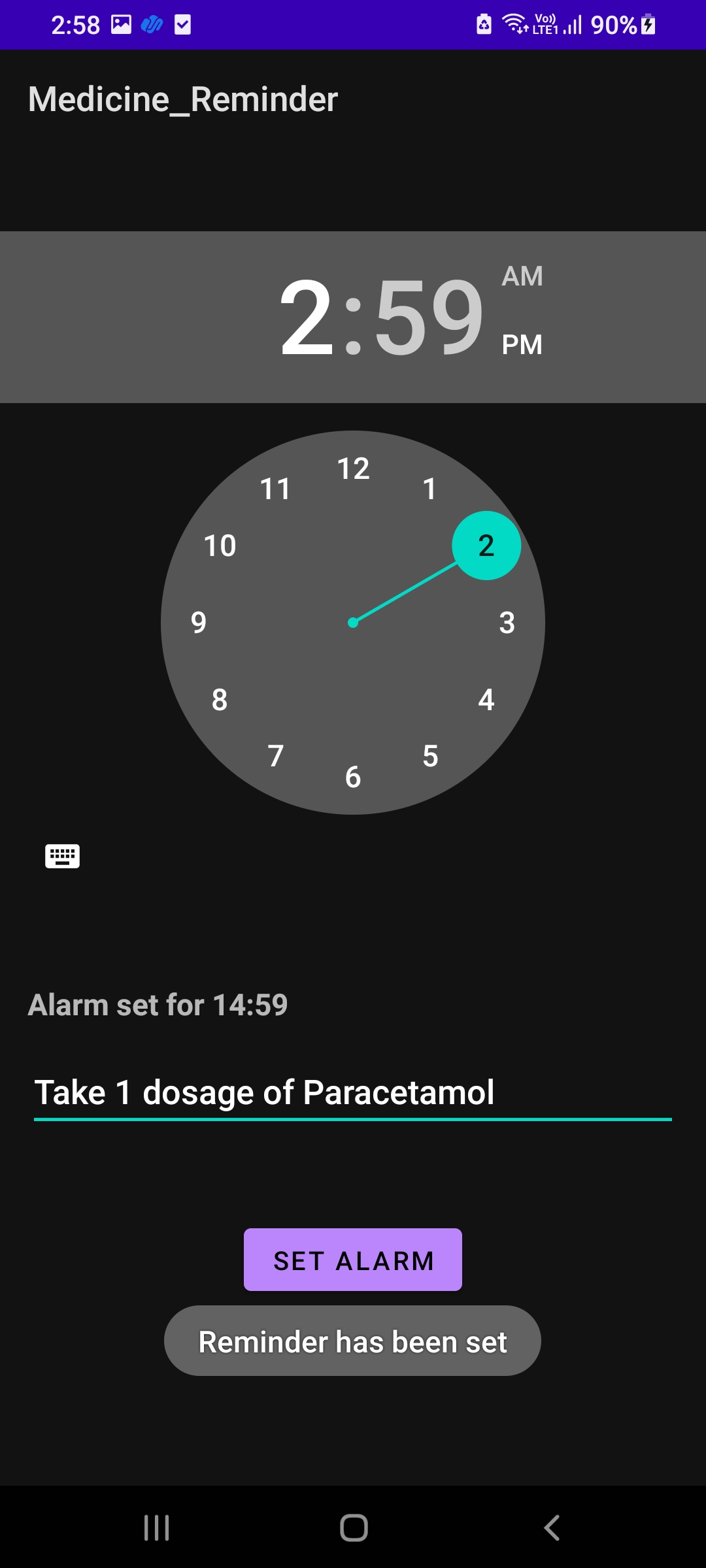Tap the hour value 2 in header
706x1568 pixels.
coord(306,318)
